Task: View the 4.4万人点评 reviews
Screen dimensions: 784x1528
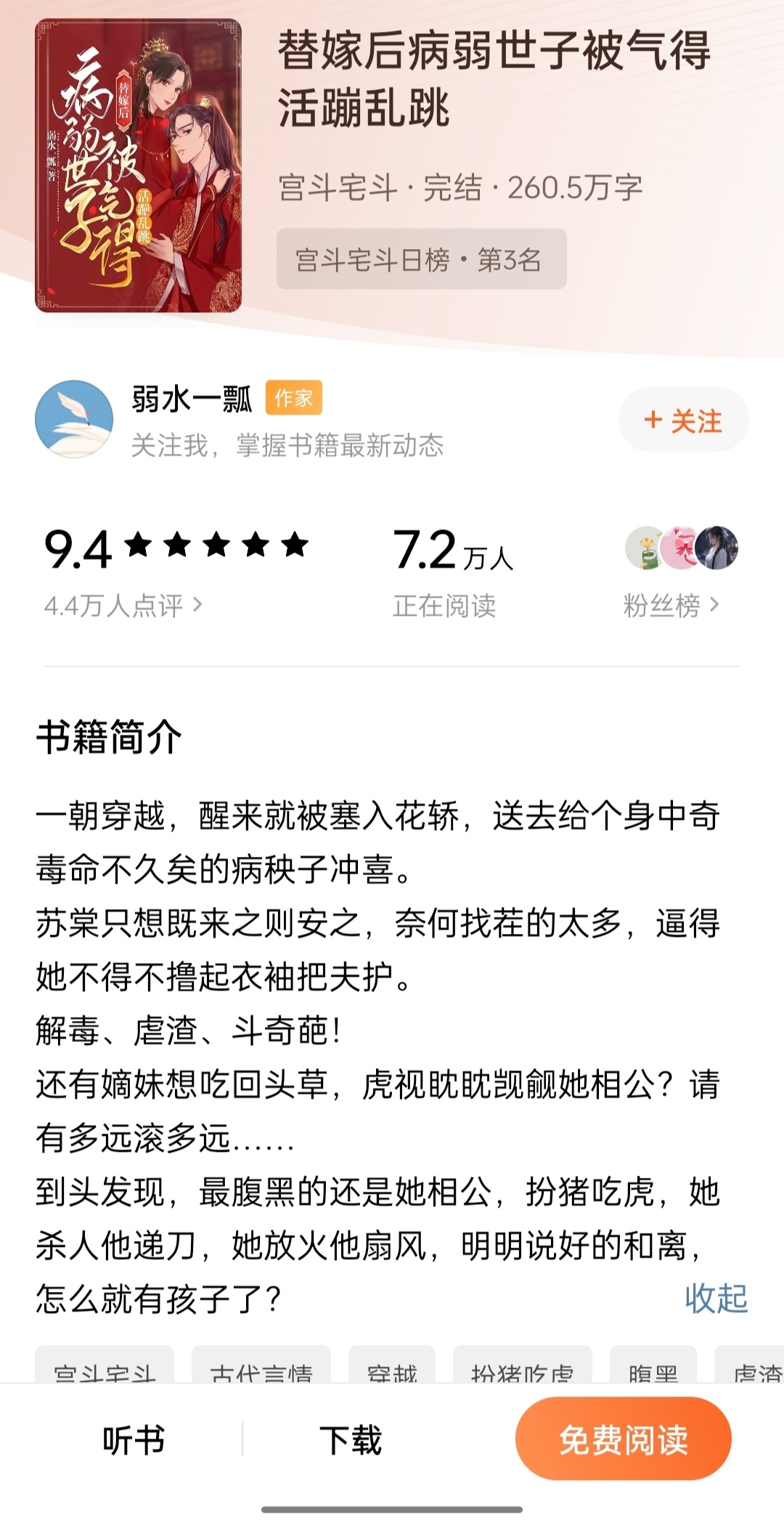Action: (123, 605)
